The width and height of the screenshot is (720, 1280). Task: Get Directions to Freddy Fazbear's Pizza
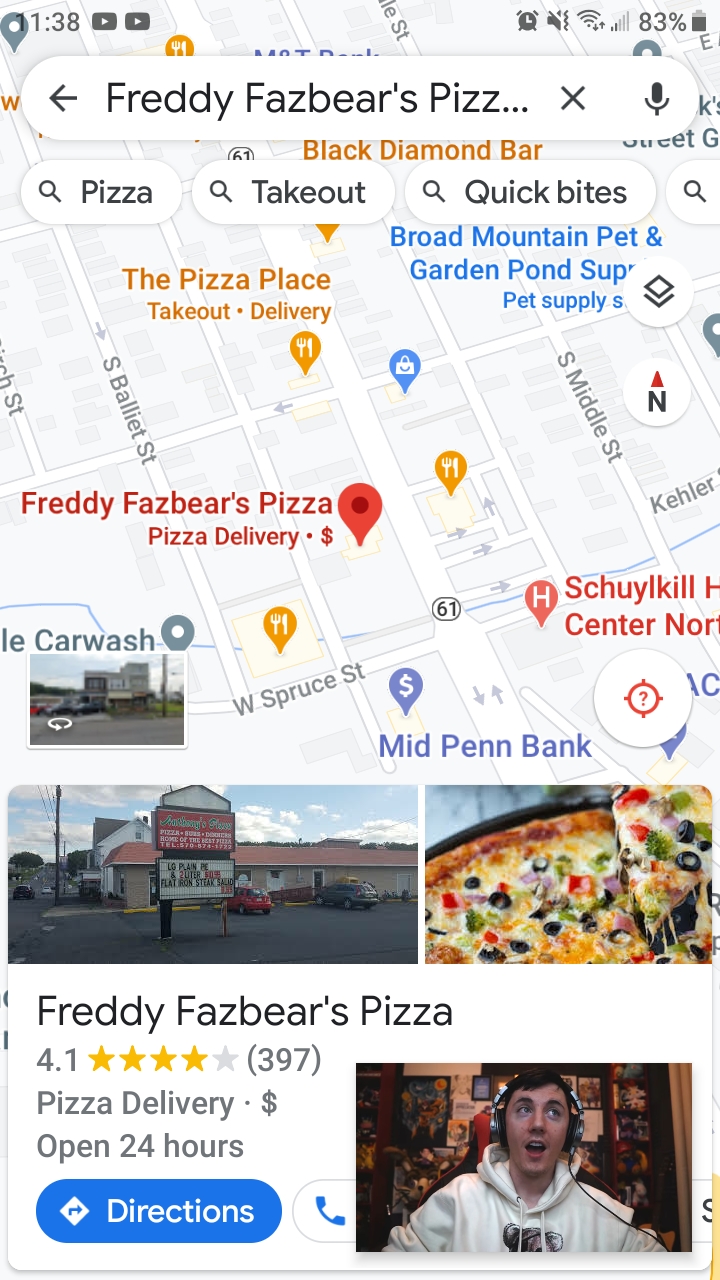[x=158, y=1211]
